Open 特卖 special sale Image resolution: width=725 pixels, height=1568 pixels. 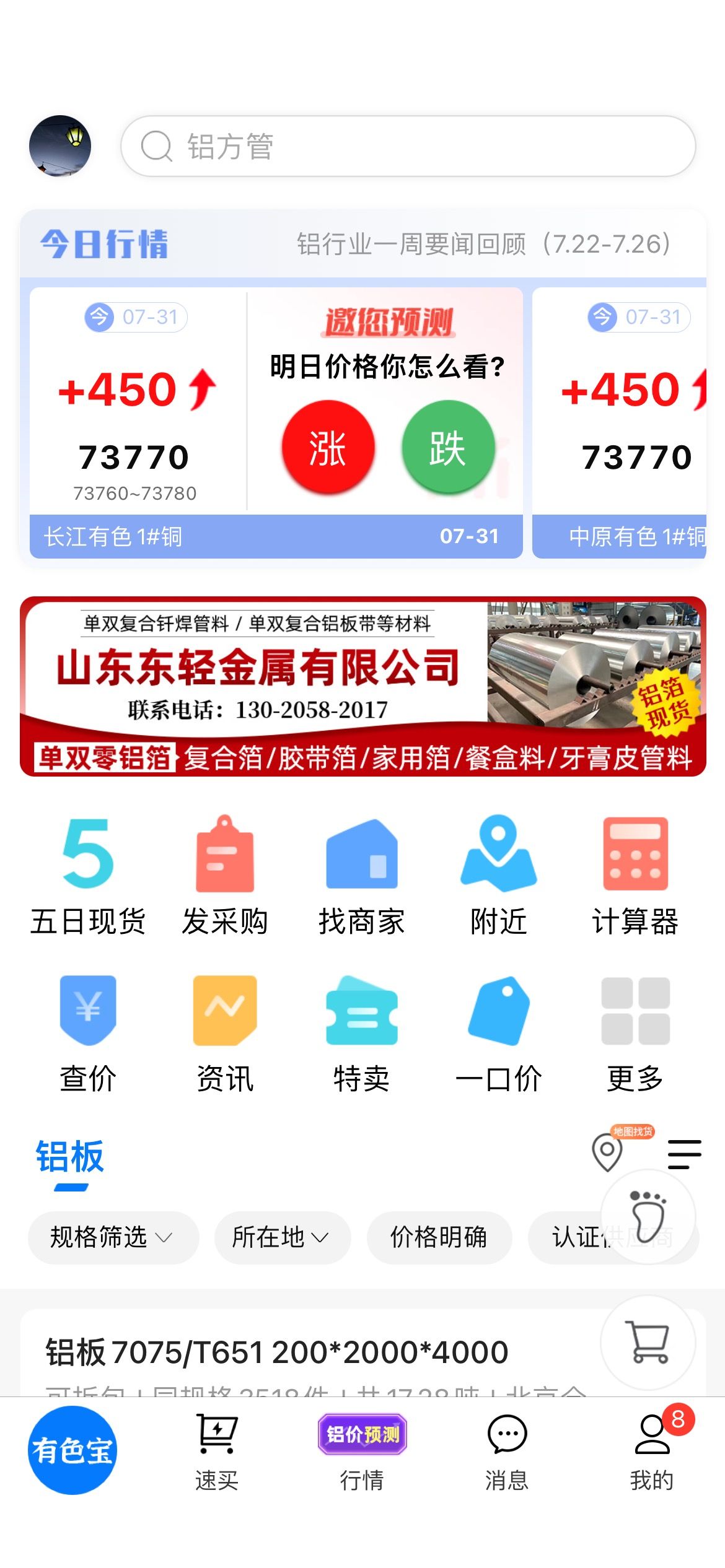click(x=362, y=1034)
